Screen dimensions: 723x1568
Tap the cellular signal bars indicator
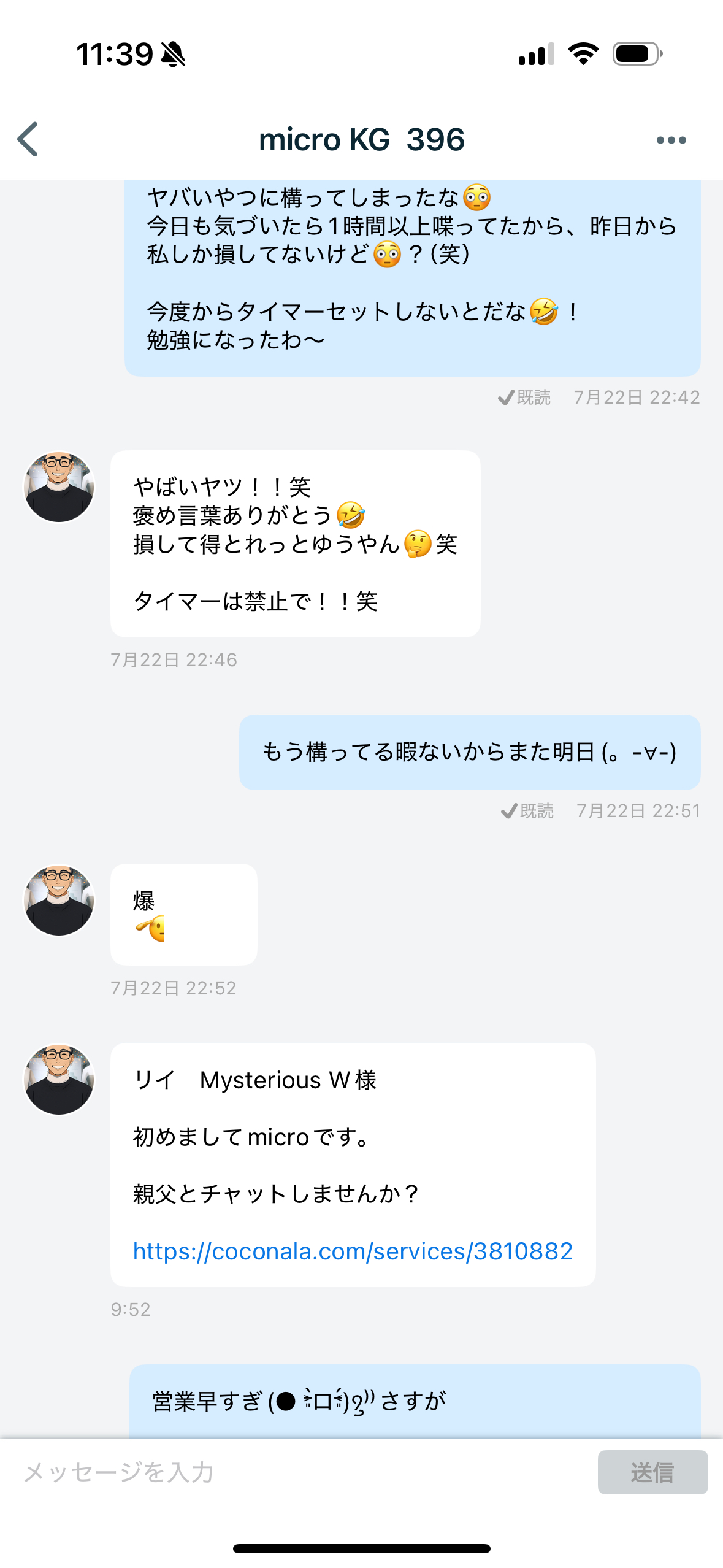535,55
